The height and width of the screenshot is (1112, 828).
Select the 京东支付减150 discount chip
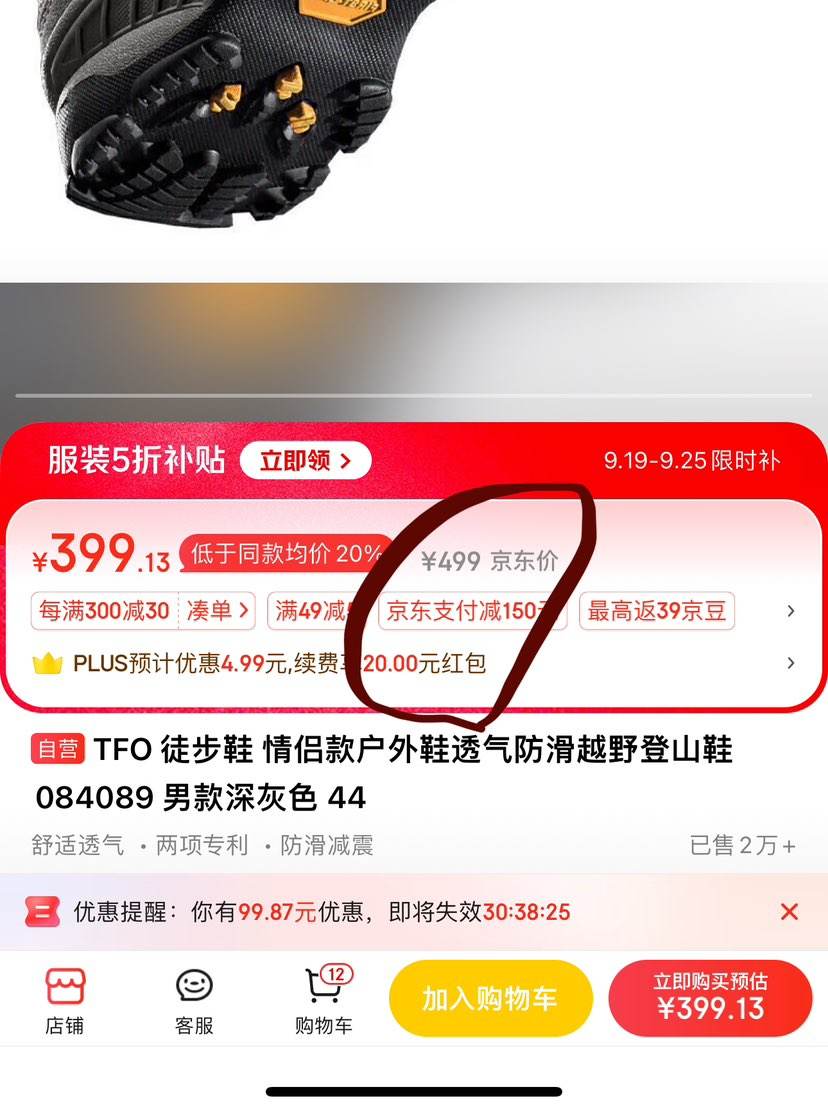point(470,611)
